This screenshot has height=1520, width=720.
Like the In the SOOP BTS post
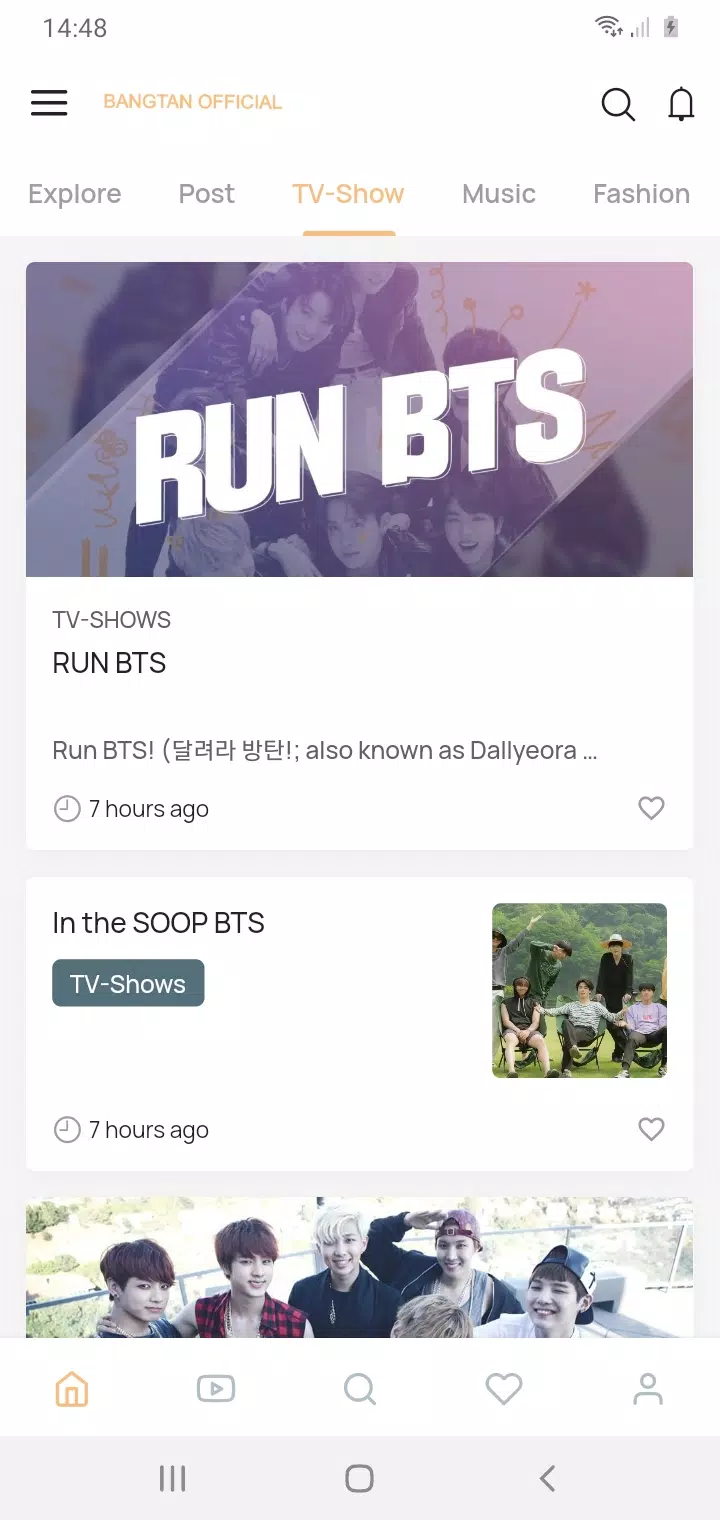(x=651, y=1129)
